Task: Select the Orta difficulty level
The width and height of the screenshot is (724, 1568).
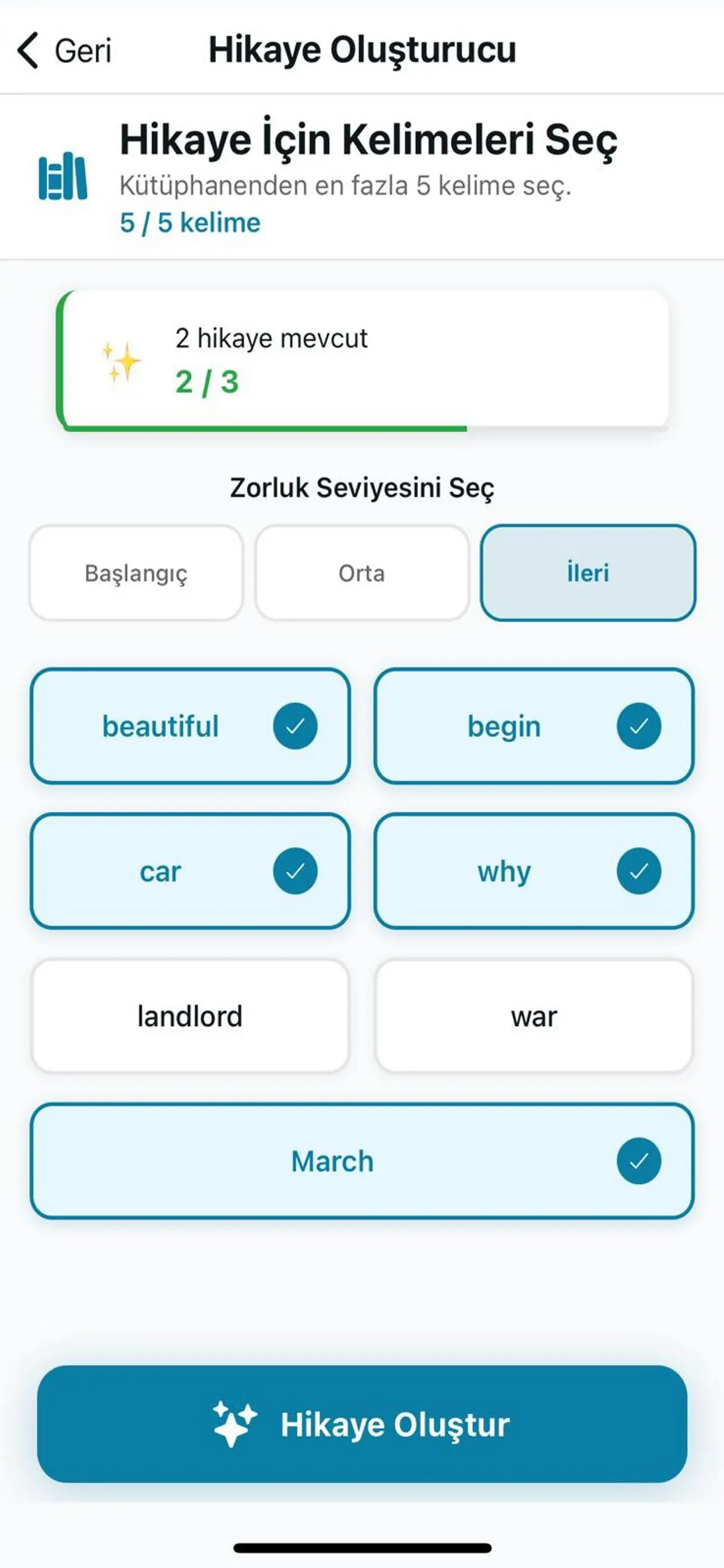Action: (362, 572)
